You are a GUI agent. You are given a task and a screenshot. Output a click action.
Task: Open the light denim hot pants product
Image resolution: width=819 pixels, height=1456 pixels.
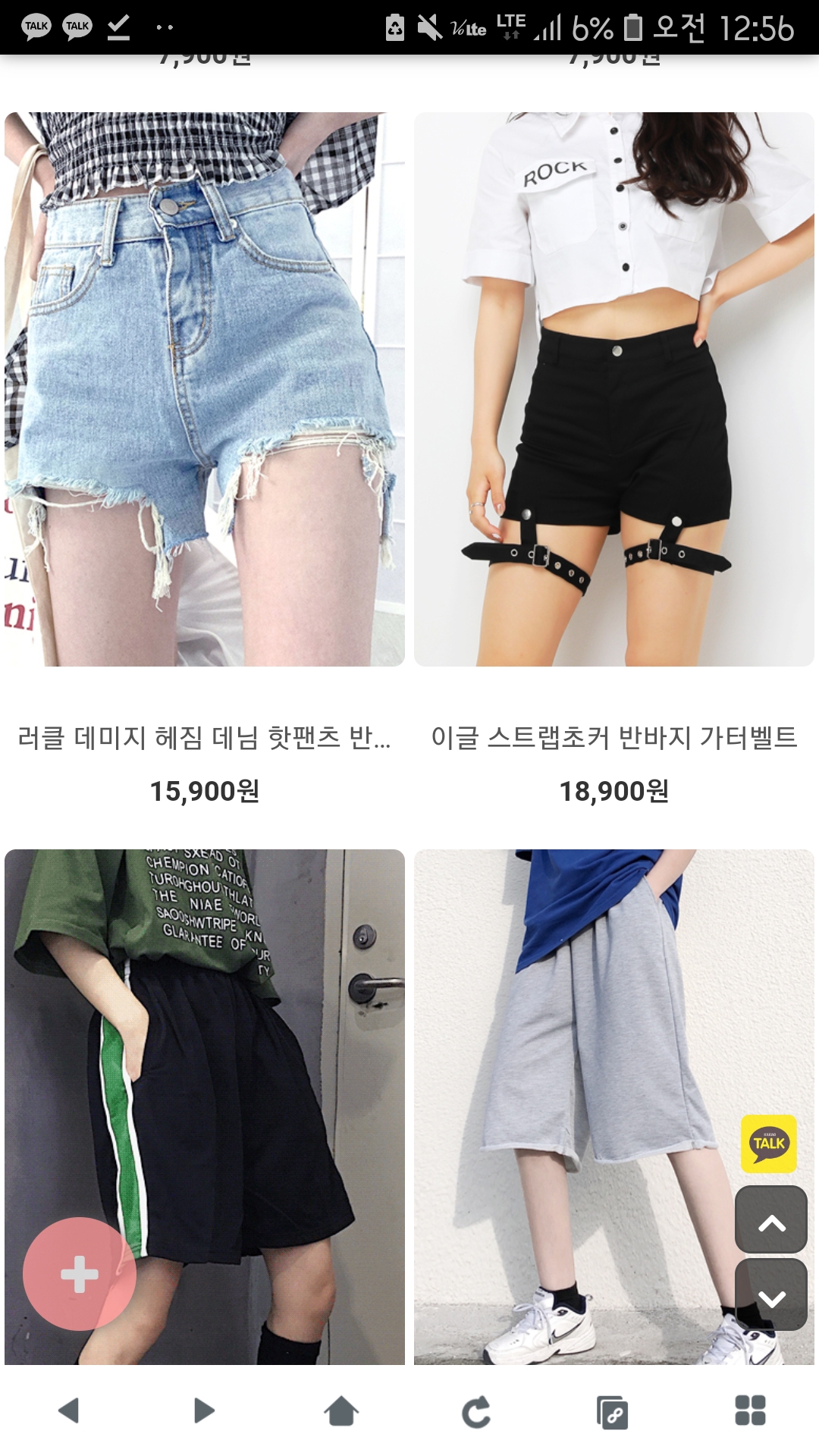click(x=205, y=389)
